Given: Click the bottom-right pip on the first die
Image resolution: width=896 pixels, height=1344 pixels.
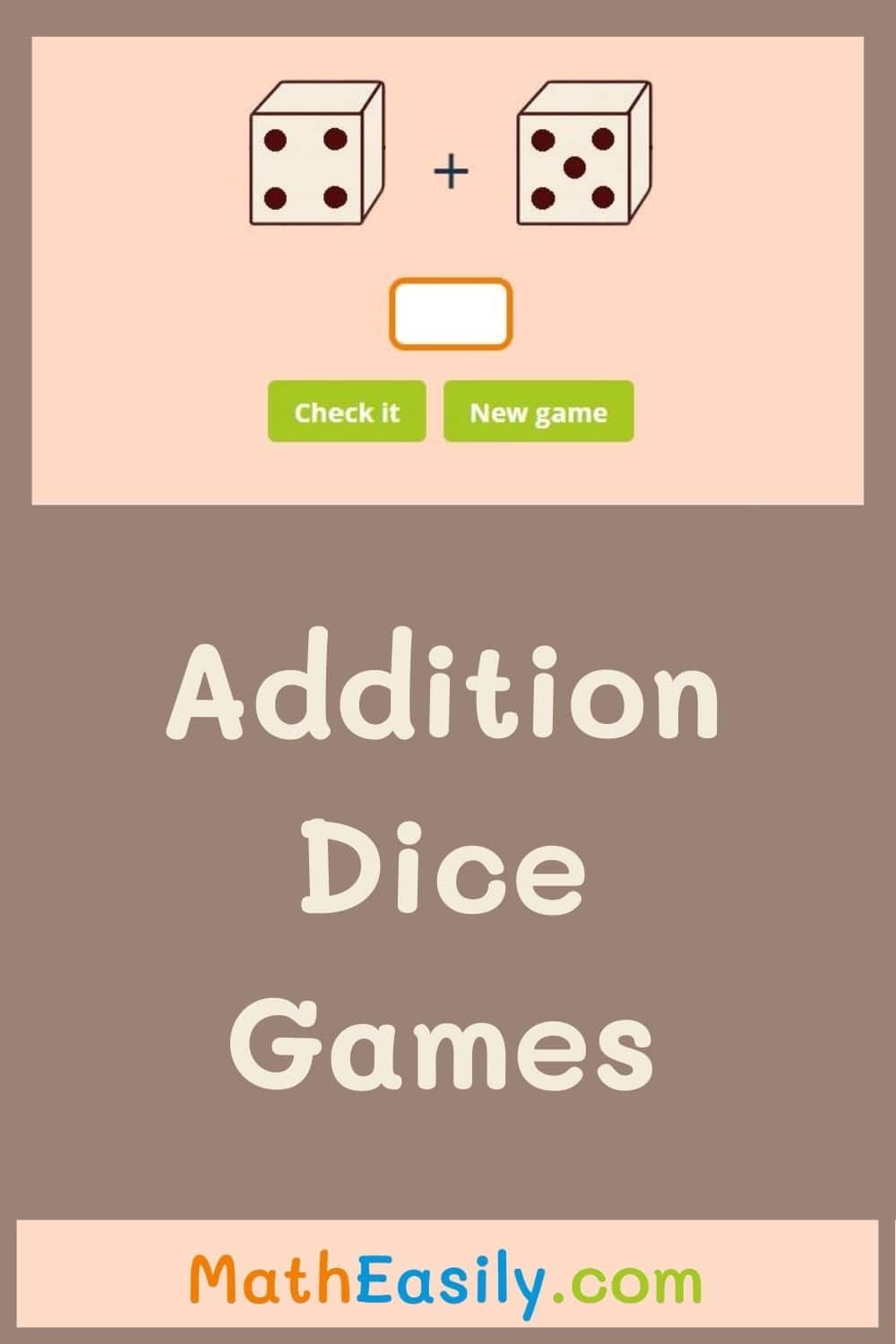Looking at the screenshot, I should pyautogui.click(x=338, y=195).
